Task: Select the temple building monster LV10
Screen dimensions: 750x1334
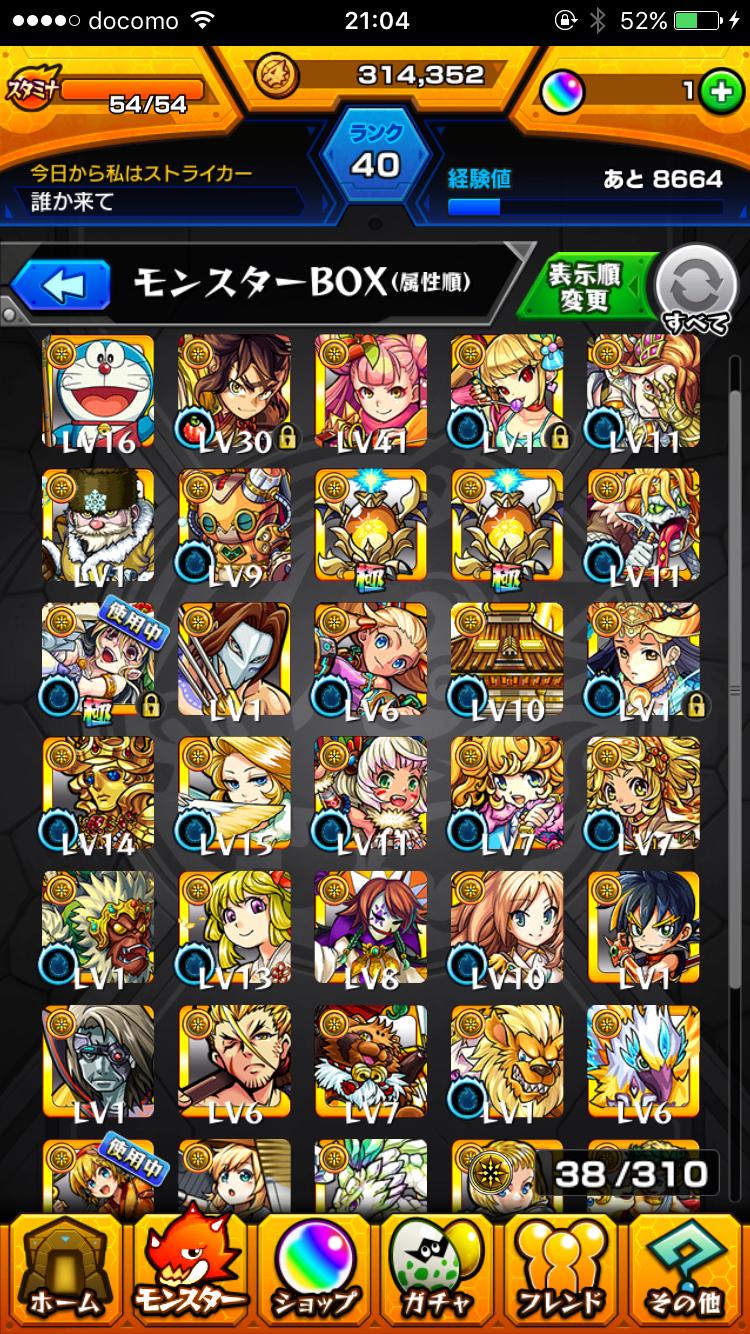Action: [507, 659]
